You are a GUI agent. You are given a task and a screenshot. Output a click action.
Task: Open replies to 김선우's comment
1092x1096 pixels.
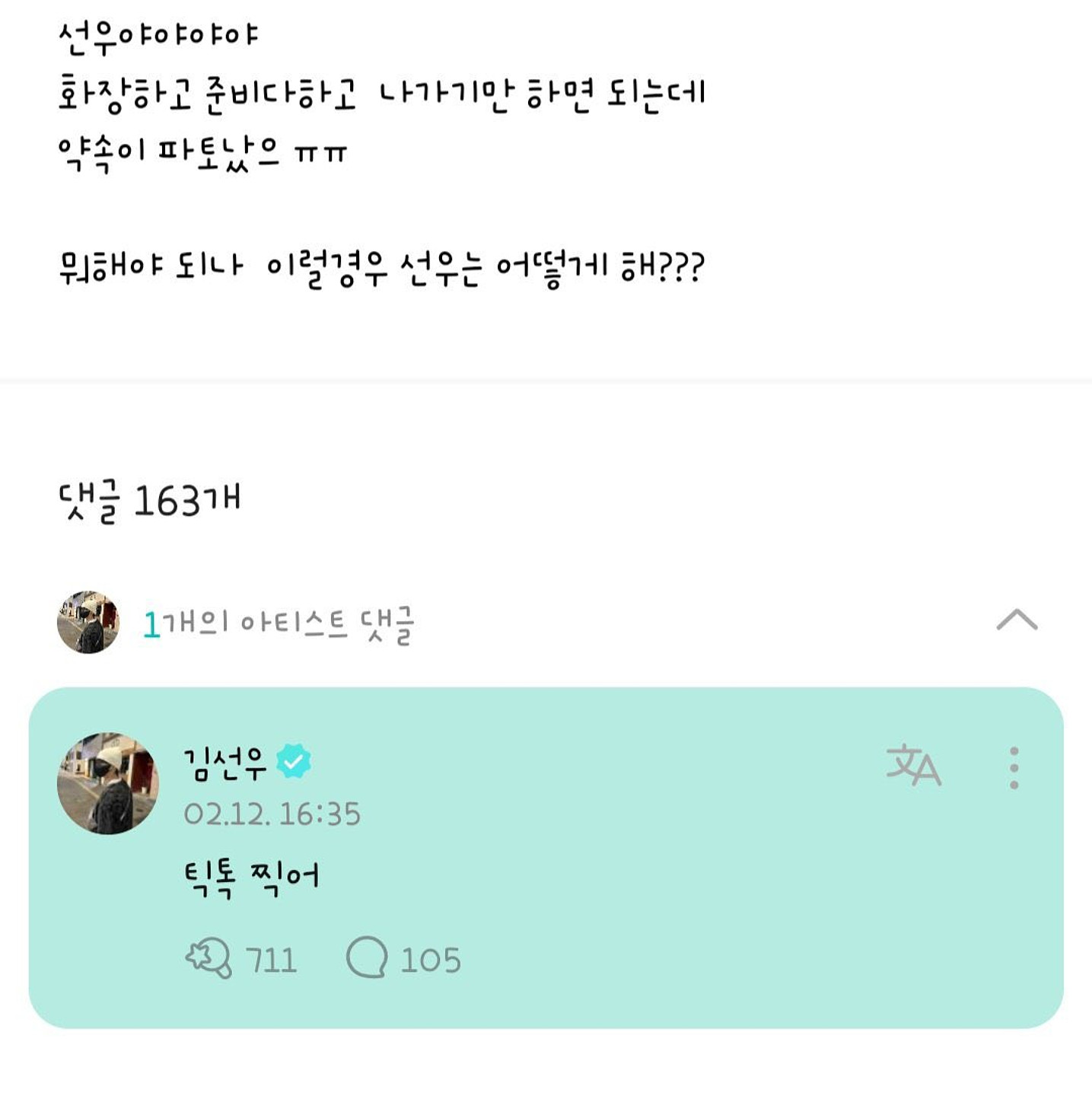coord(368,958)
